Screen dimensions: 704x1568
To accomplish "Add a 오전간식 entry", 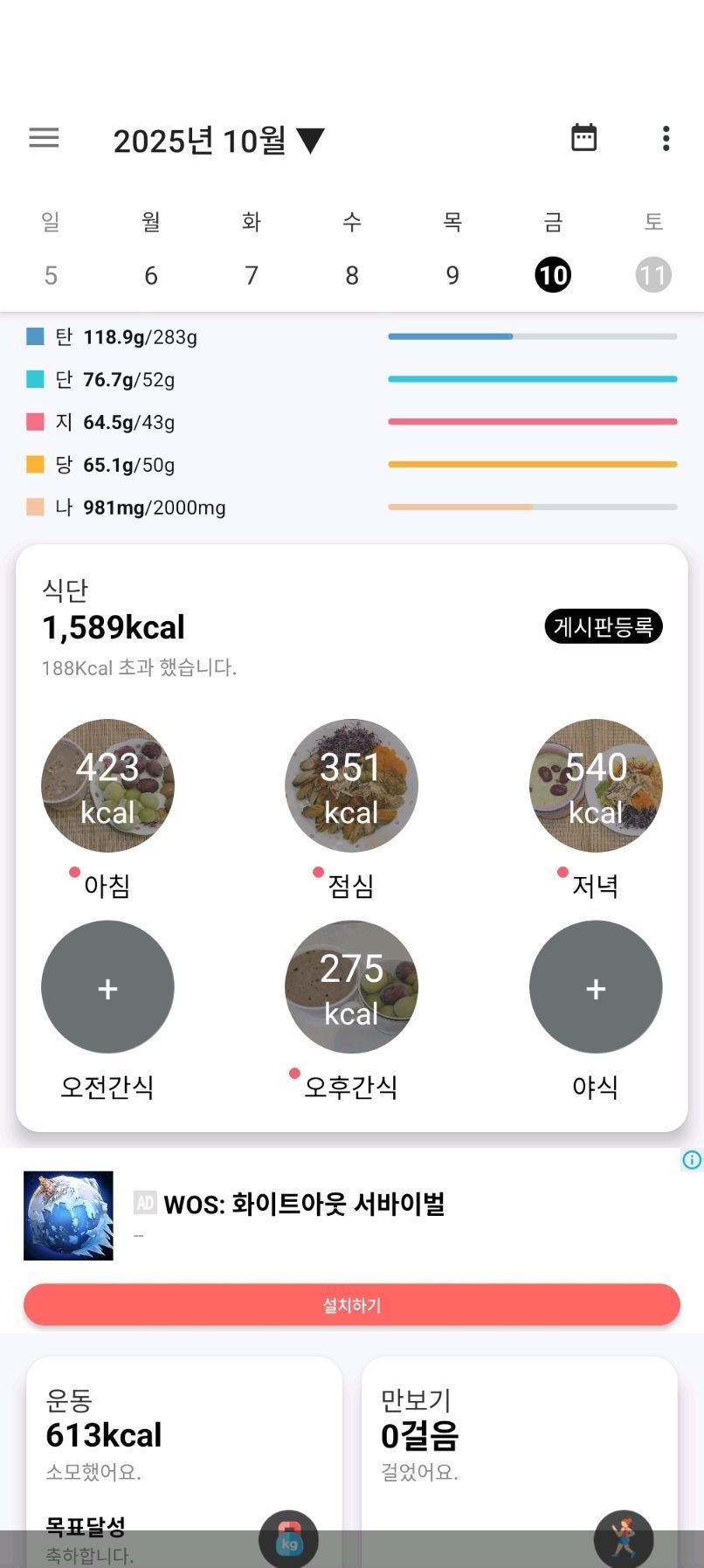I will click(107, 987).
